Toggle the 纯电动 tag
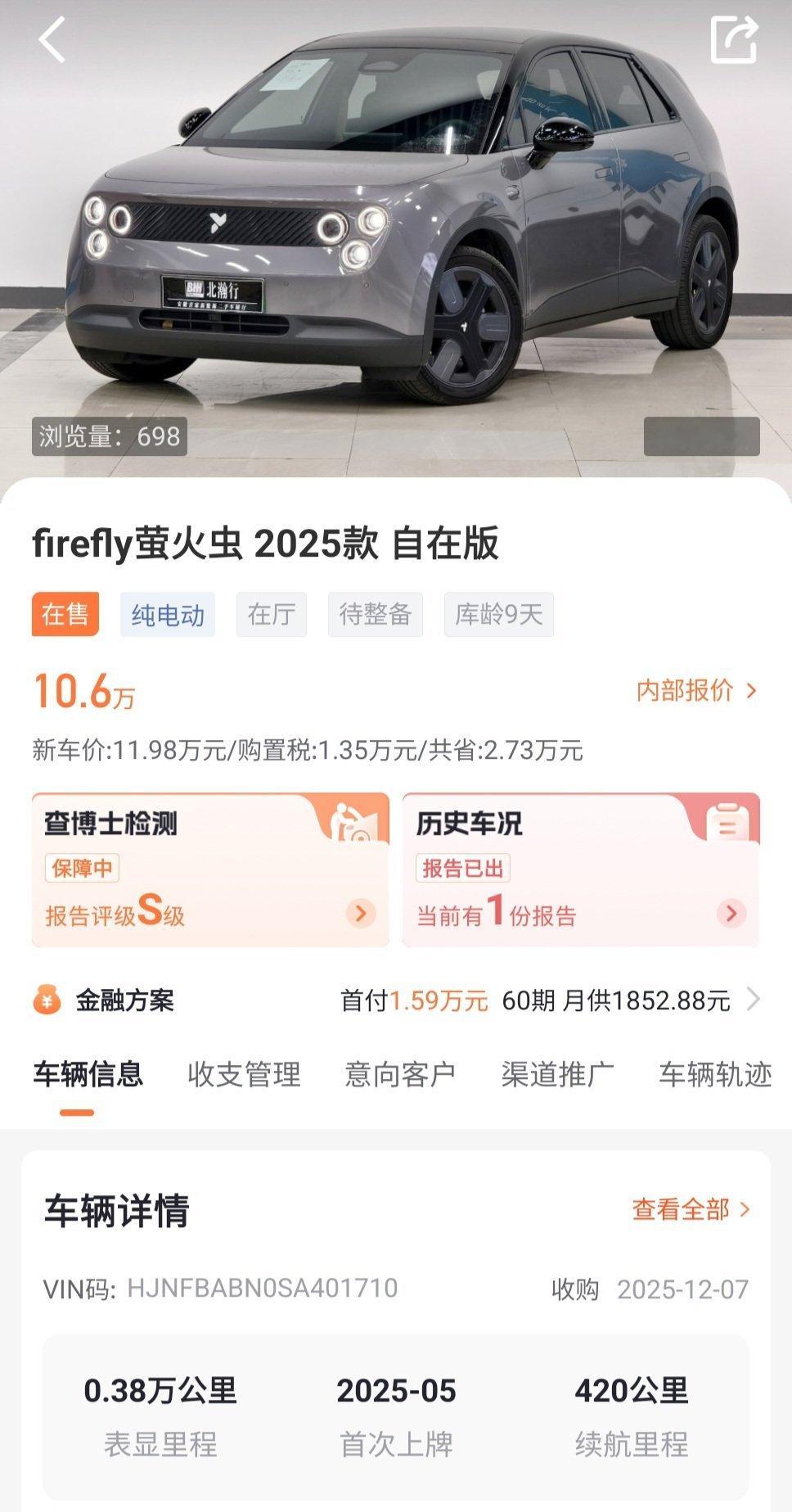 coord(166,616)
